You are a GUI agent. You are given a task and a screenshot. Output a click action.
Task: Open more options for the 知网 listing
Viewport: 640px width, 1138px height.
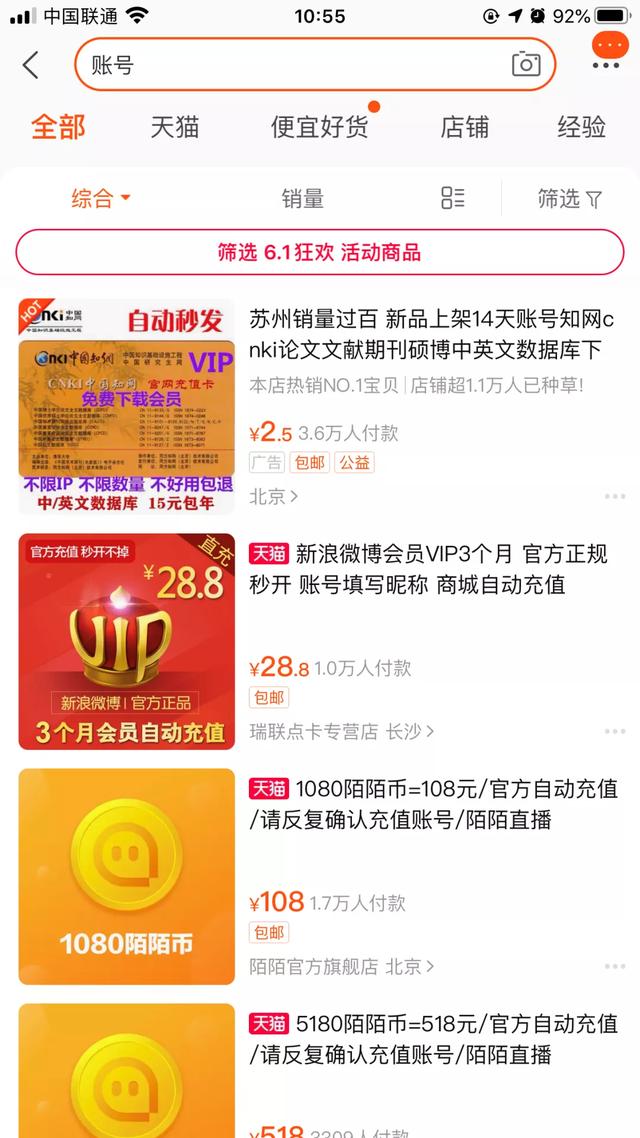pos(614,496)
